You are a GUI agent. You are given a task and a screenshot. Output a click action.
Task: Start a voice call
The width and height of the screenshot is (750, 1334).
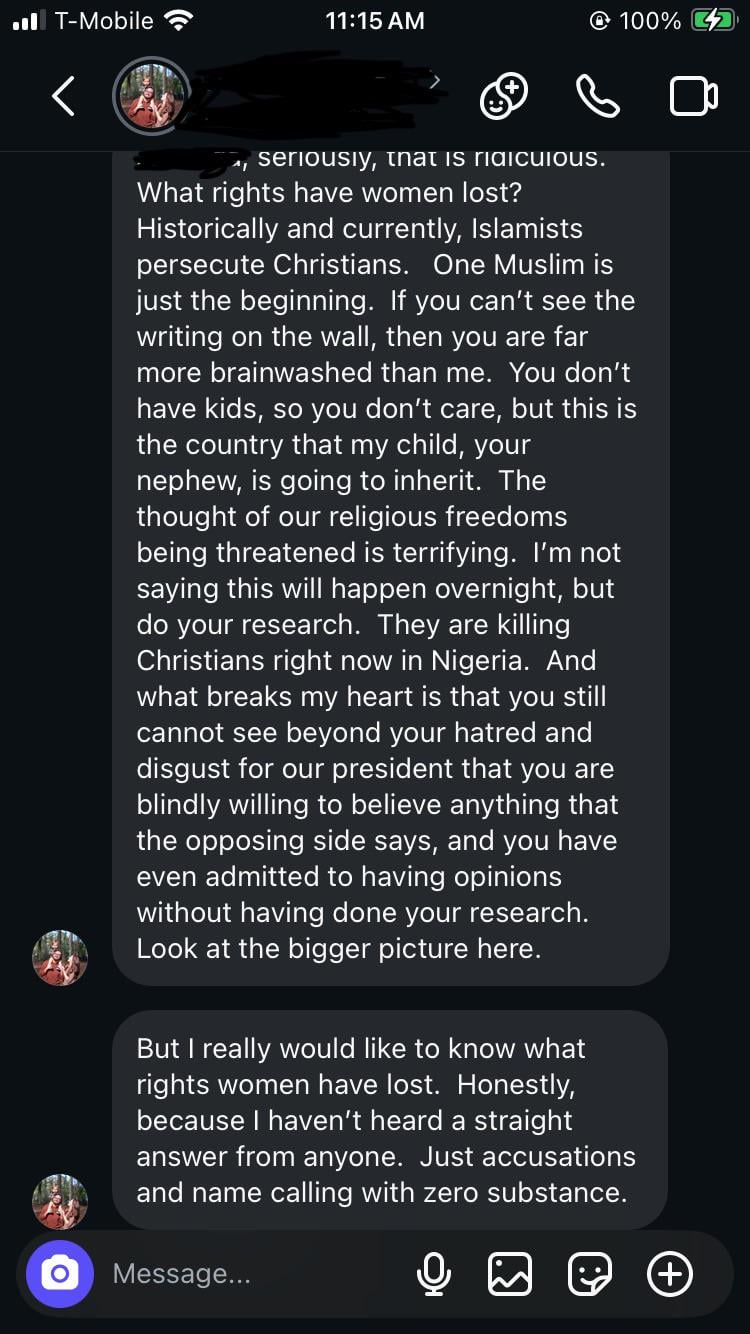pyautogui.click(x=598, y=97)
